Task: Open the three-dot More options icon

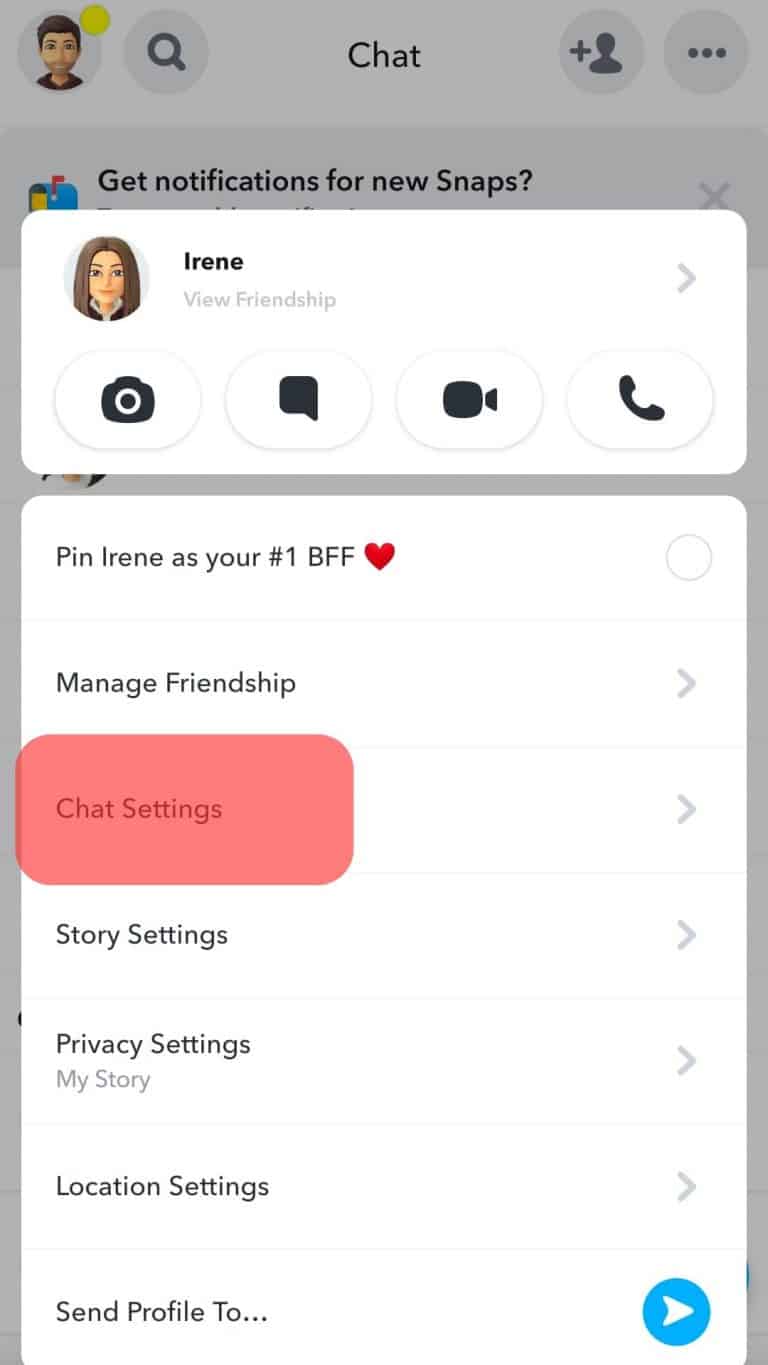Action: click(x=705, y=54)
